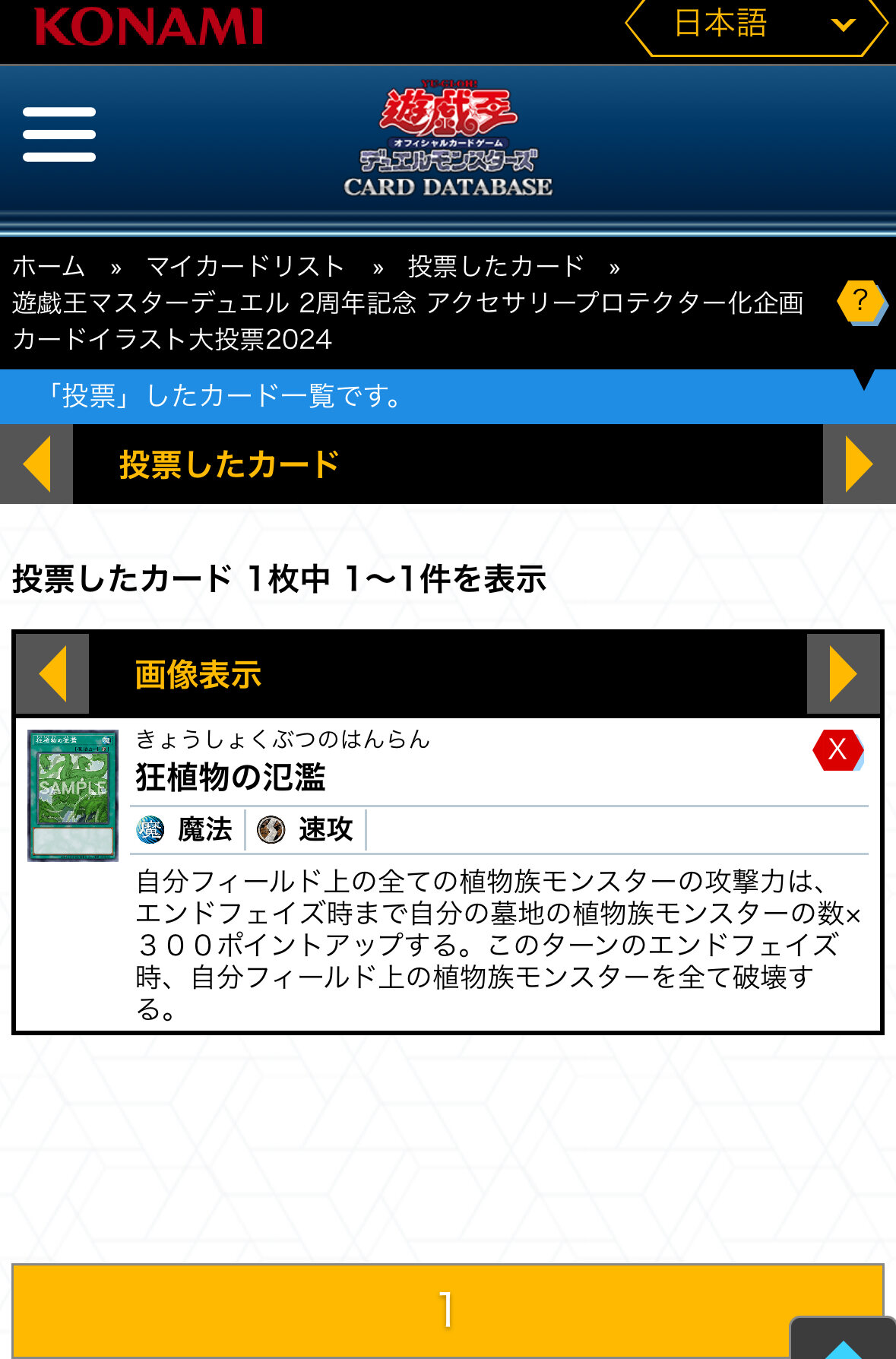The width and height of the screenshot is (896, 1359).
Task: Open マイカードリスト breadcrumb link
Action: 245,267
